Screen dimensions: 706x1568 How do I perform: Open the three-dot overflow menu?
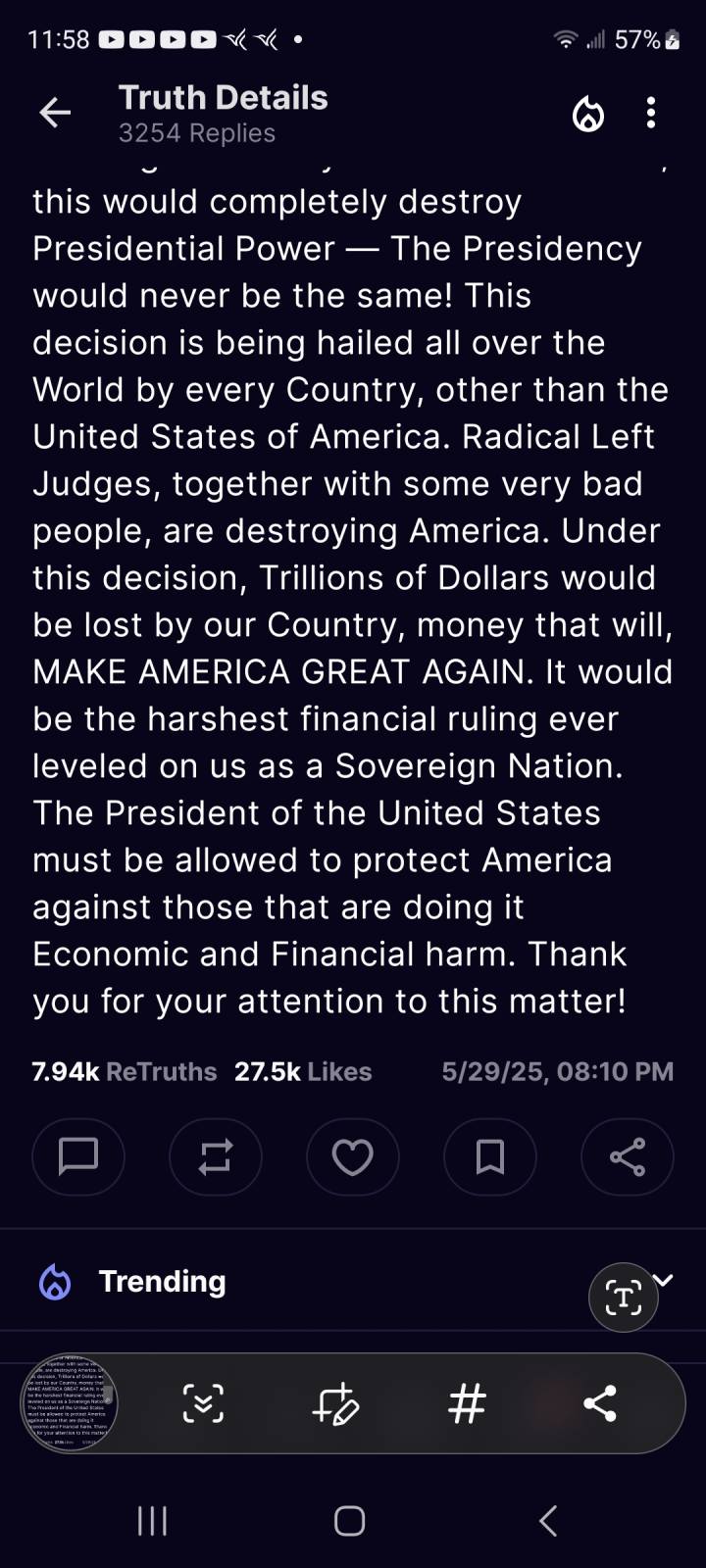point(651,113)
